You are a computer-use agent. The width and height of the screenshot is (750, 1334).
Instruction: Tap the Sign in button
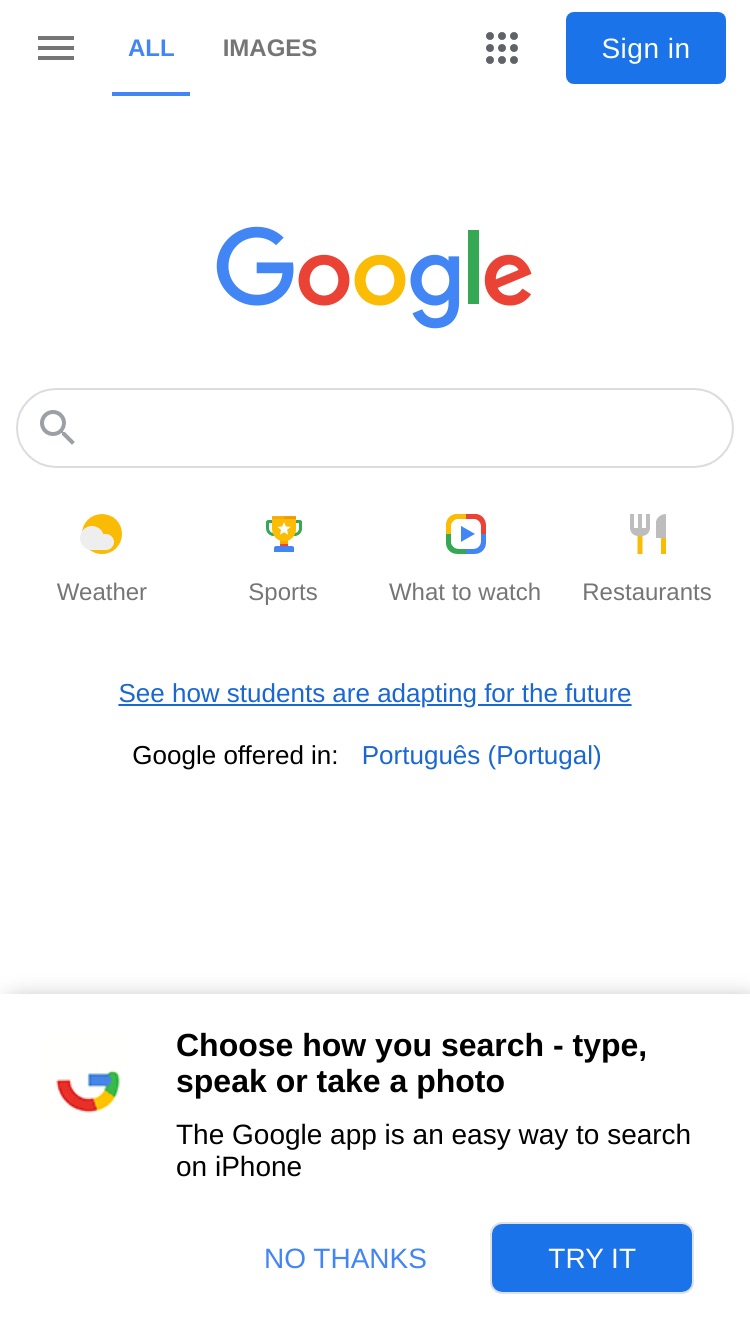(x=646, y=48)
